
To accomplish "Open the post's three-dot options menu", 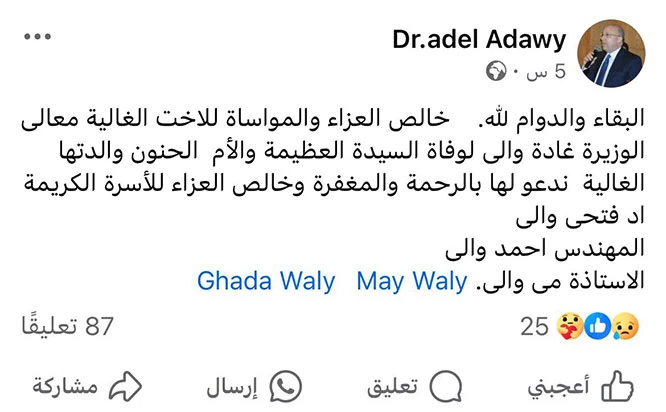I will point(37,36).
